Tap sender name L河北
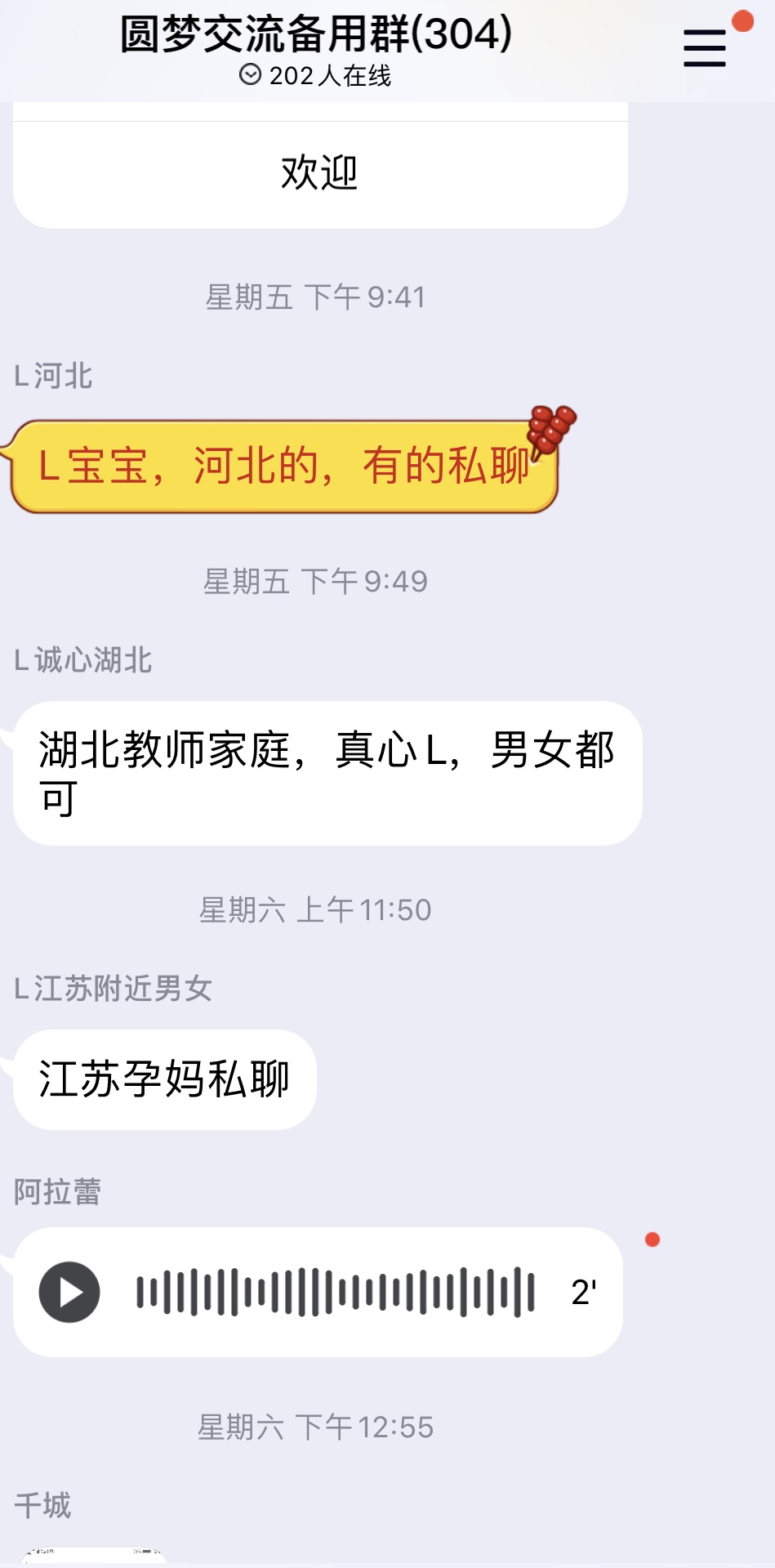Image resolution: width=775 pixels, height=1568 pixels. (x=54, y=376)
